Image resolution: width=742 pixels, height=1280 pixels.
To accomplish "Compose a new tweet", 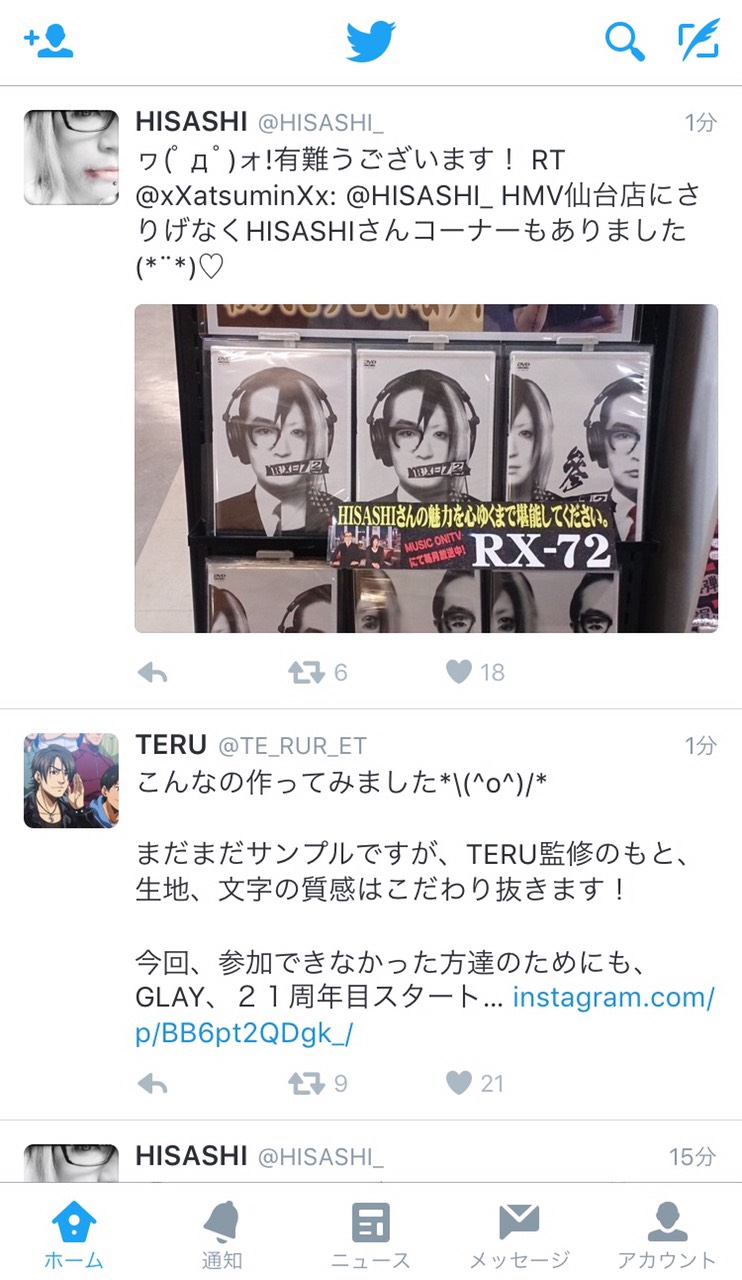I will 698,41.
